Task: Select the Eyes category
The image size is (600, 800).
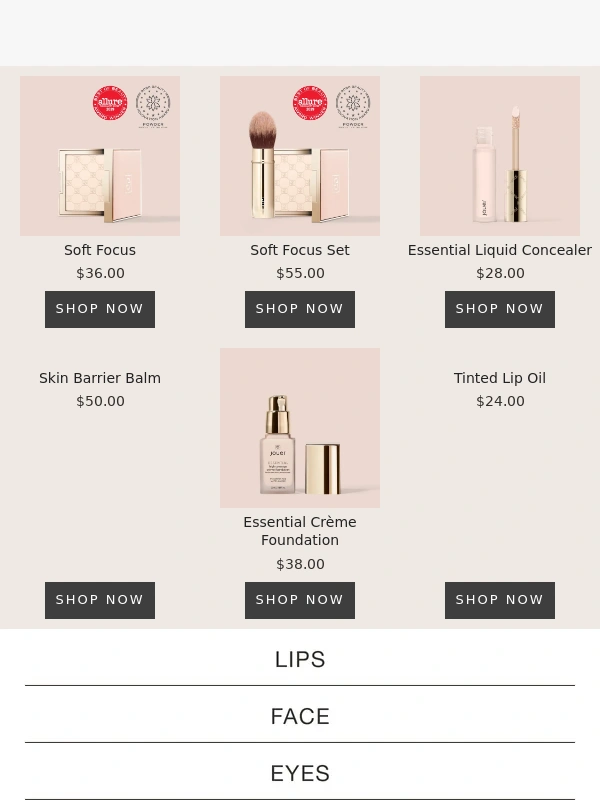Action: [x=300, y=774]
